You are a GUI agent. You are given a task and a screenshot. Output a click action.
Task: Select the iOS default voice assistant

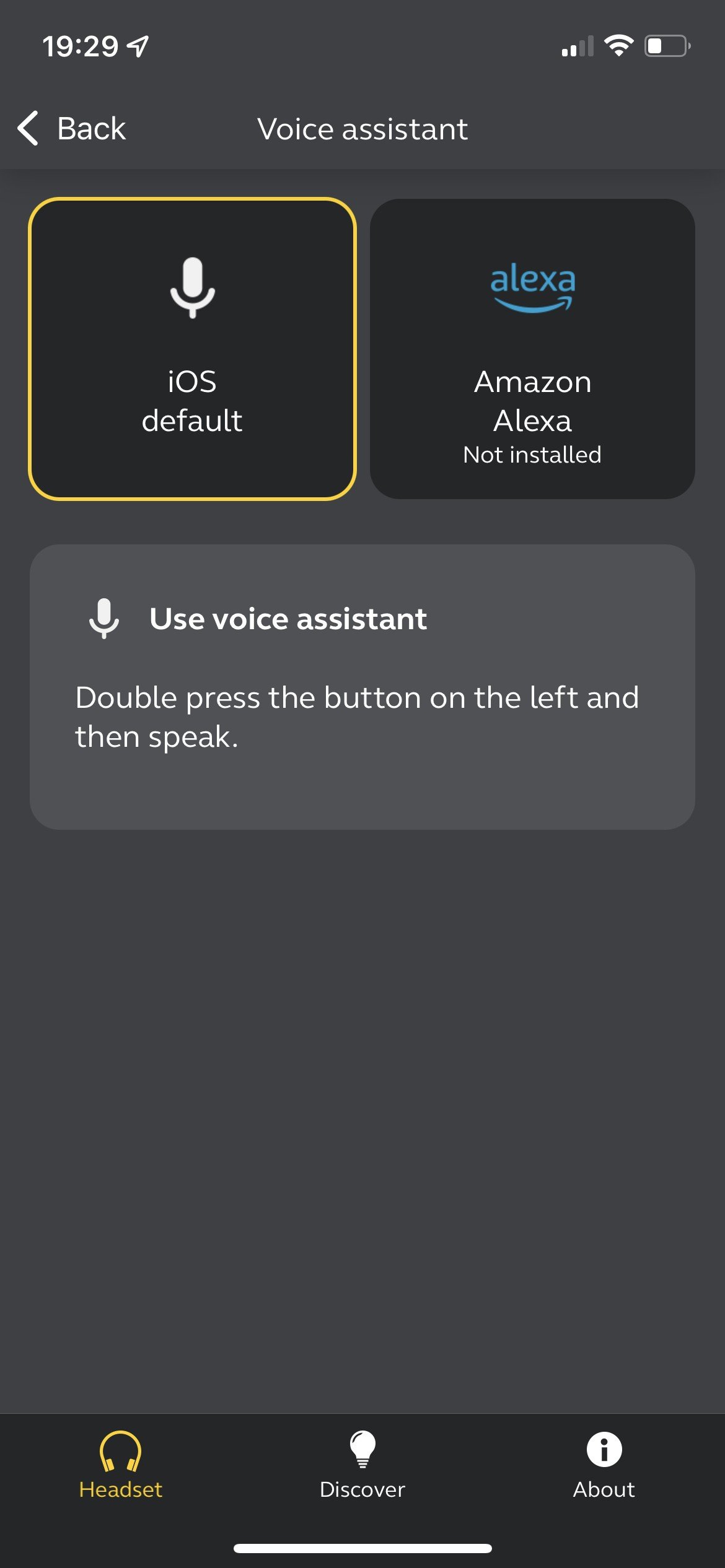pos(192,349)
